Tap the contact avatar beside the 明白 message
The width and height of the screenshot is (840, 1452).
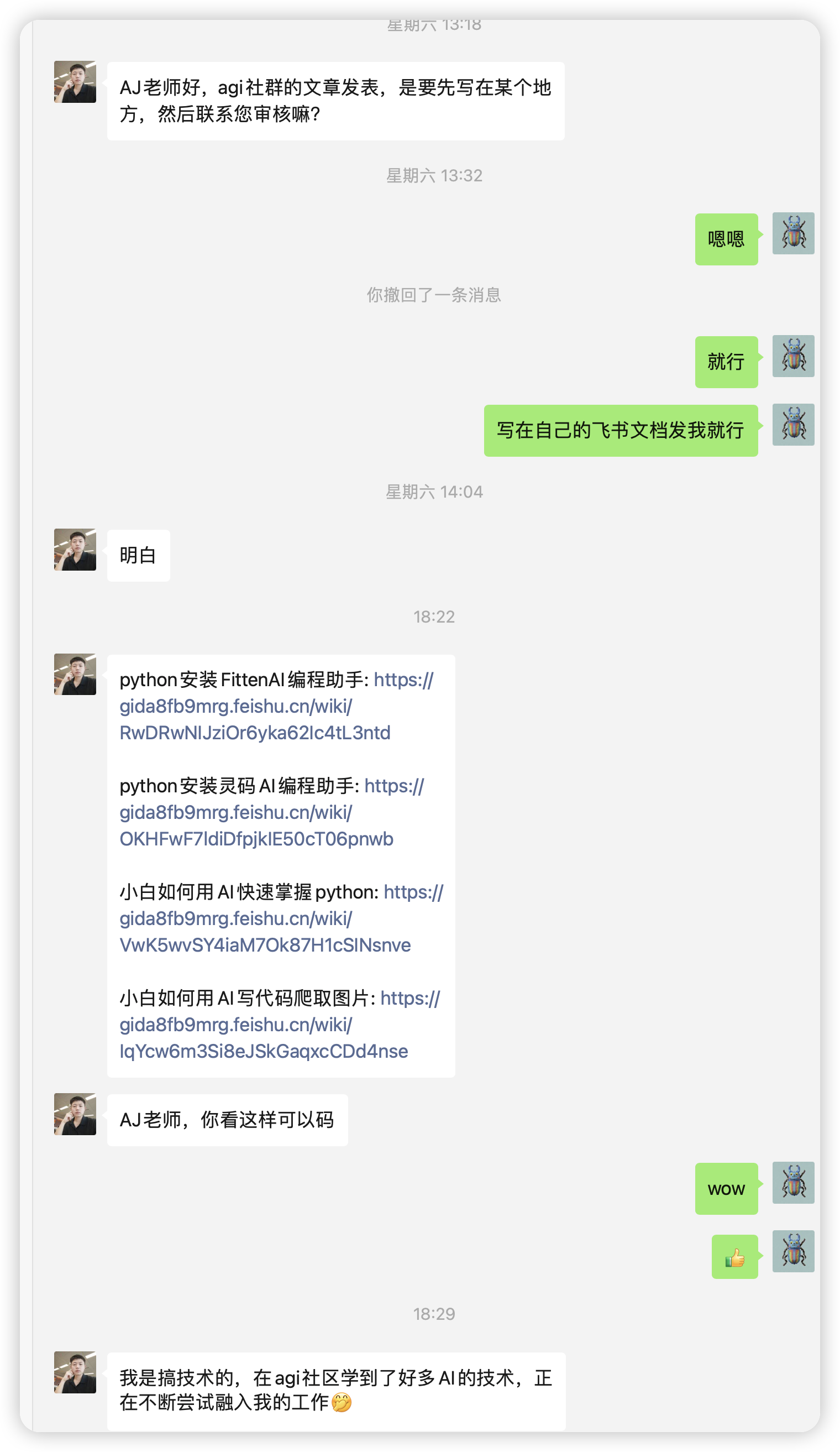coord(75,550)
